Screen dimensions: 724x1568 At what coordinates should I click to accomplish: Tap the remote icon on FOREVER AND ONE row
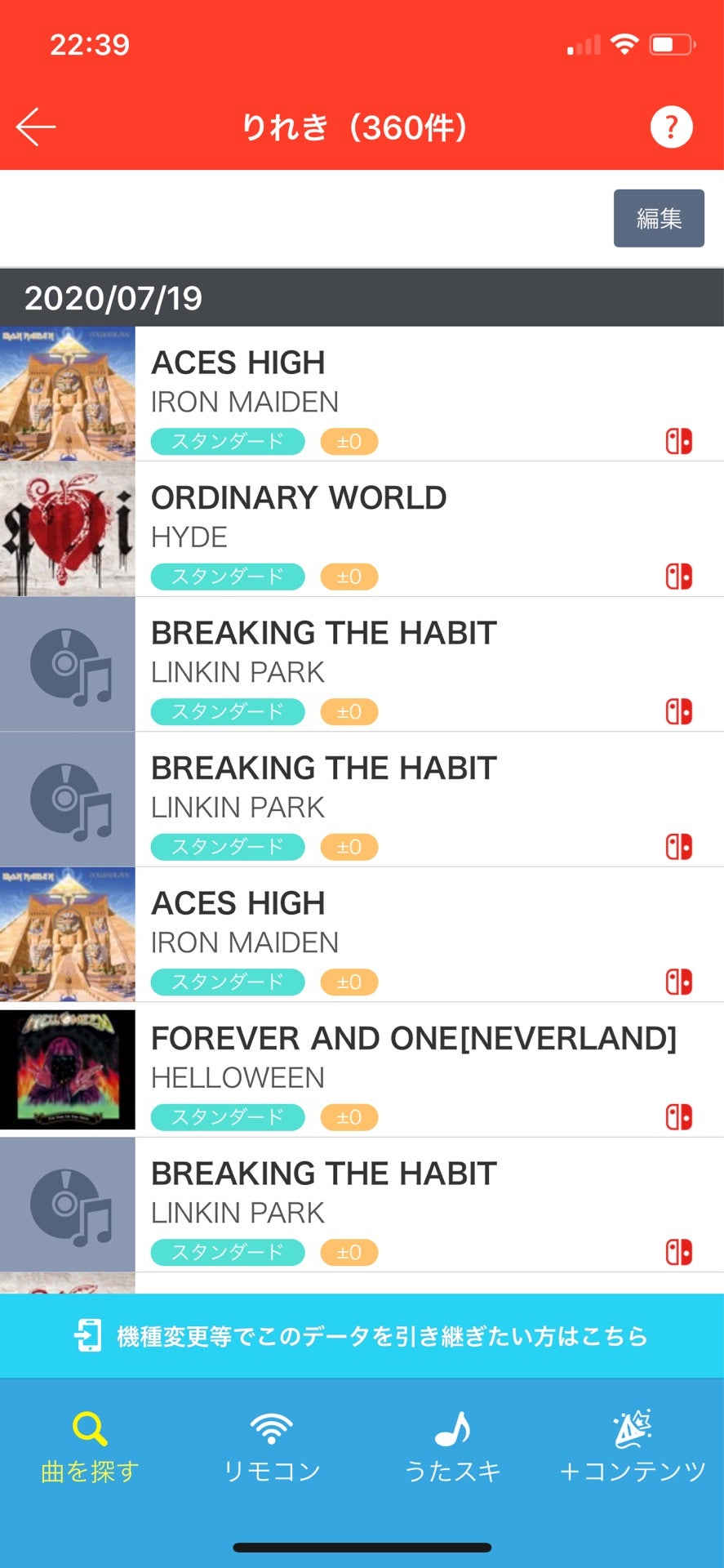(x=678, y=1116)
